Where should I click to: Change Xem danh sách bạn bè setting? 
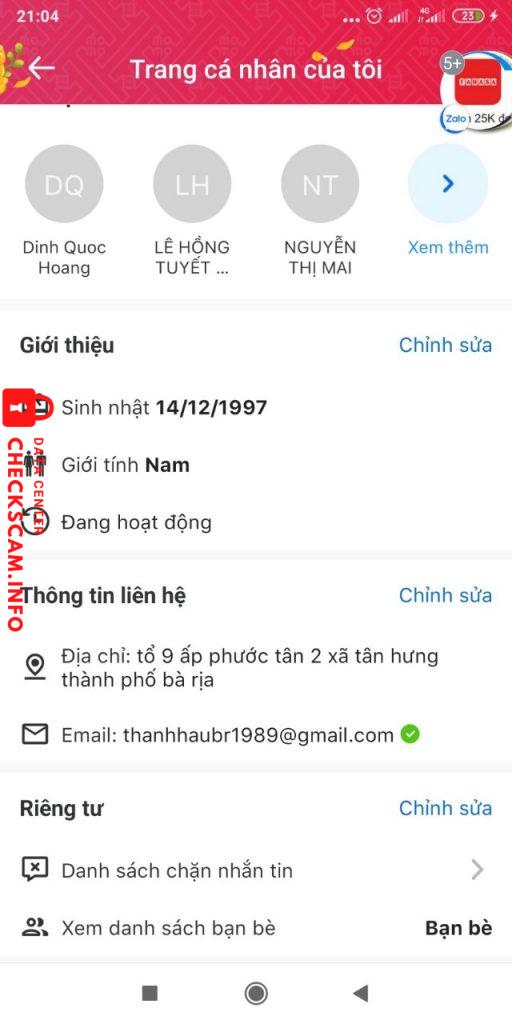tap(256, 928)
